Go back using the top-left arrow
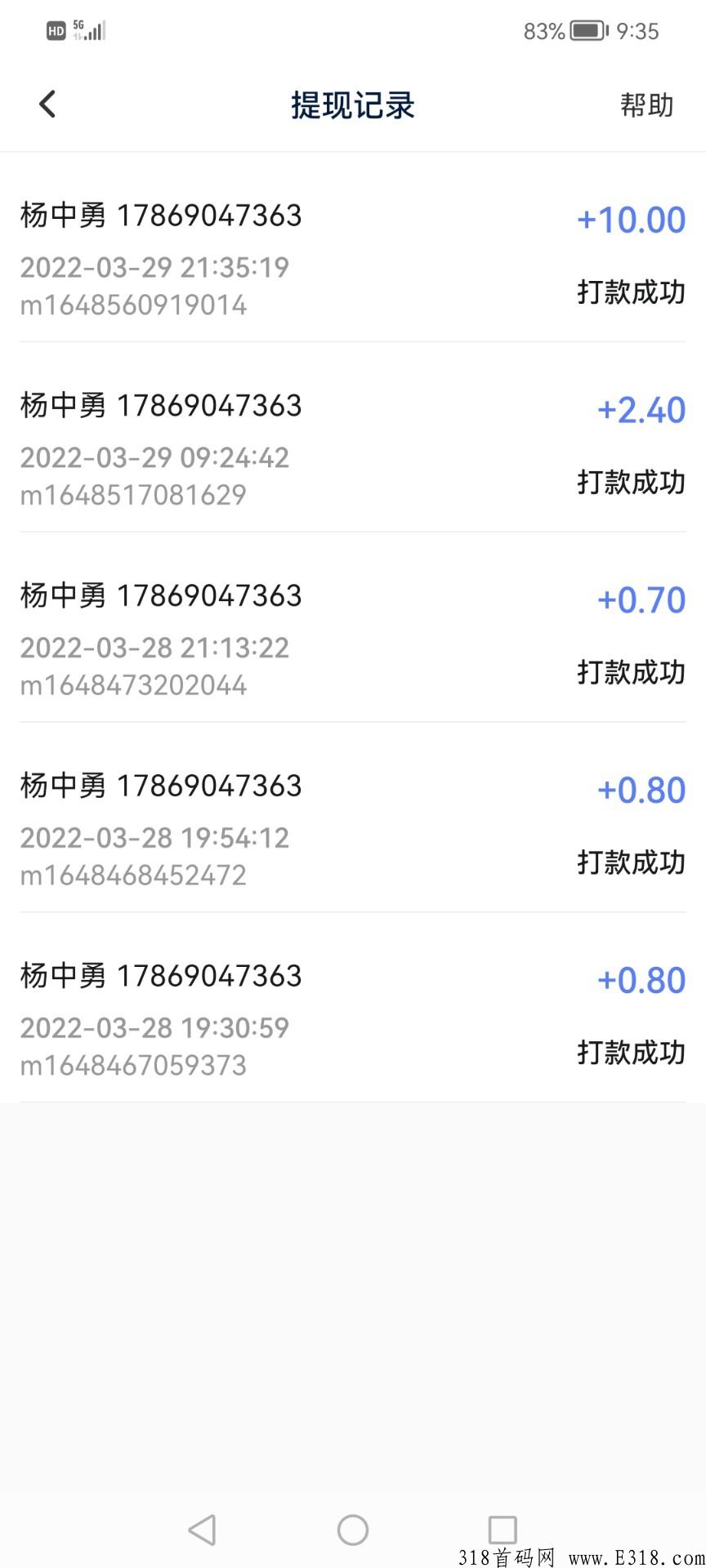Viewport: 706px width, 1568px height. [x=47, y=105]
